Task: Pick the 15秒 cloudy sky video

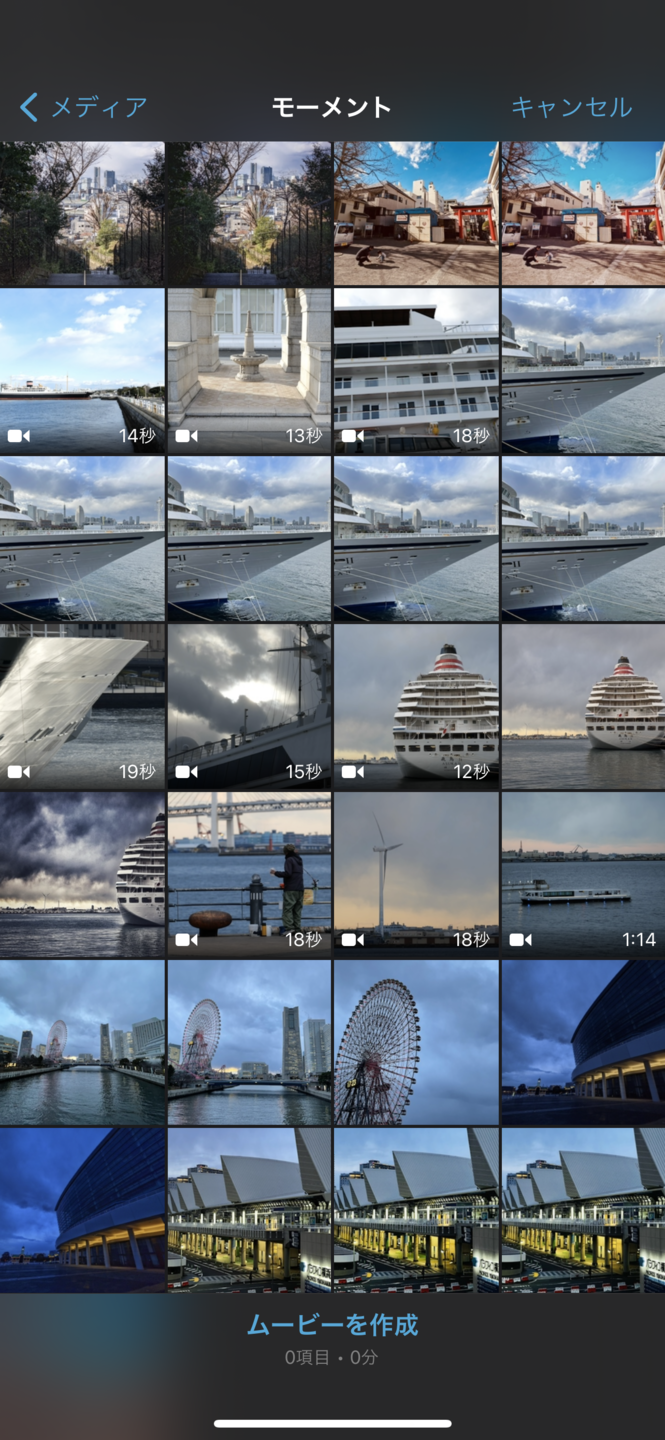Action: pyautogui.click(x=249, y=707)
